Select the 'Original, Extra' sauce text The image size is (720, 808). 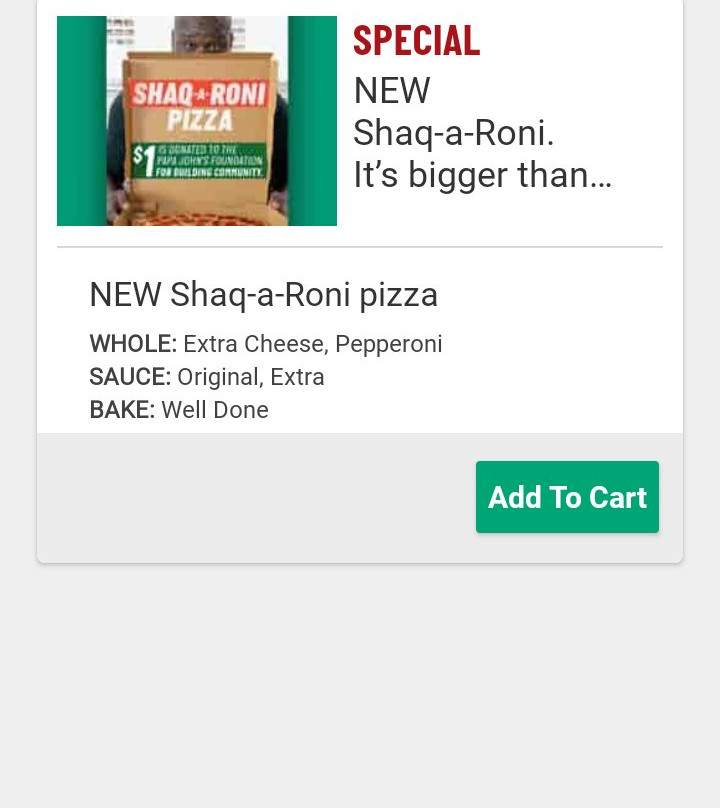(x=250, y=377)
